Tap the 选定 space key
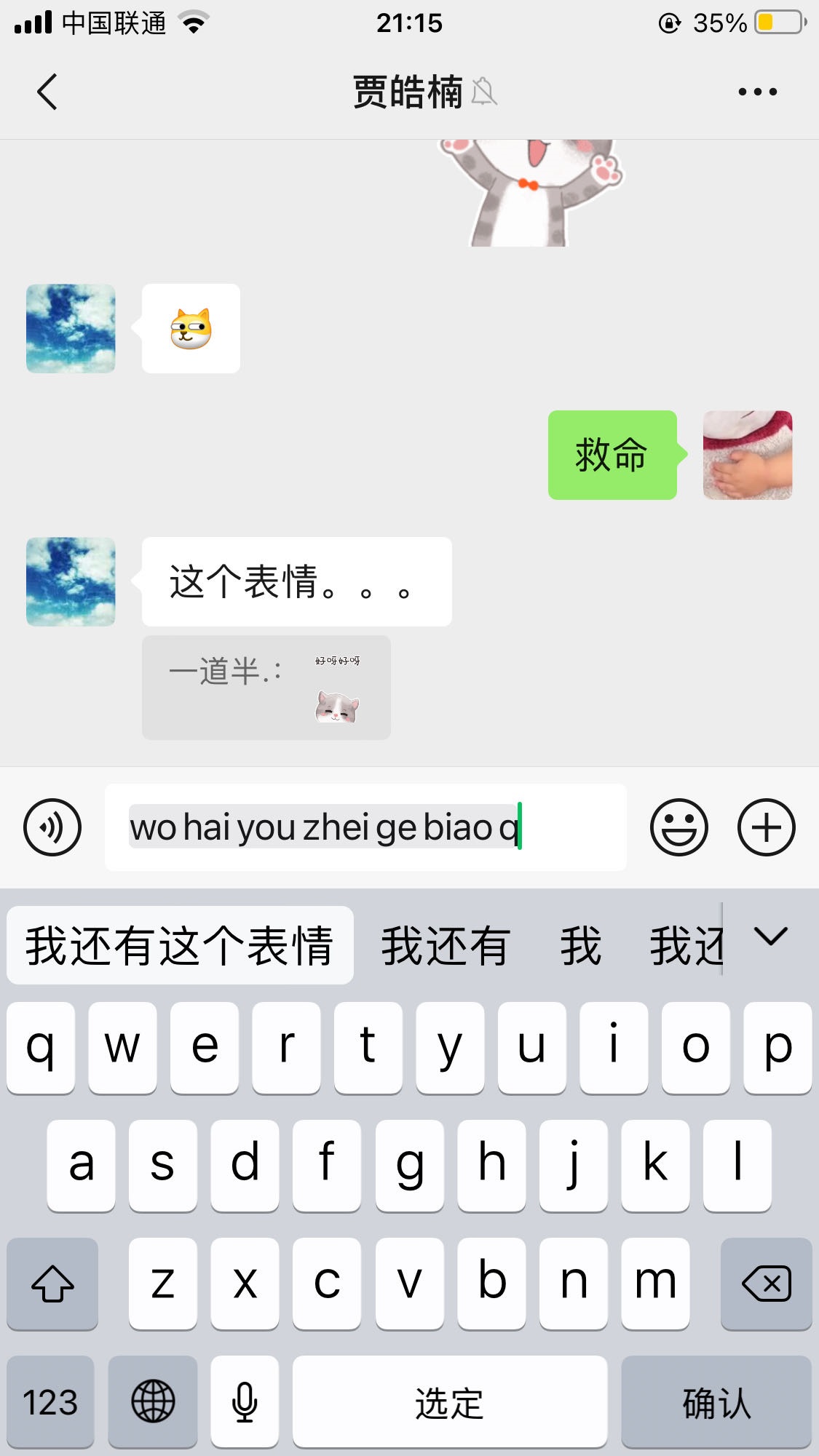The image size is (819, 1456). pyautogui.click(x=449, y=1402)
